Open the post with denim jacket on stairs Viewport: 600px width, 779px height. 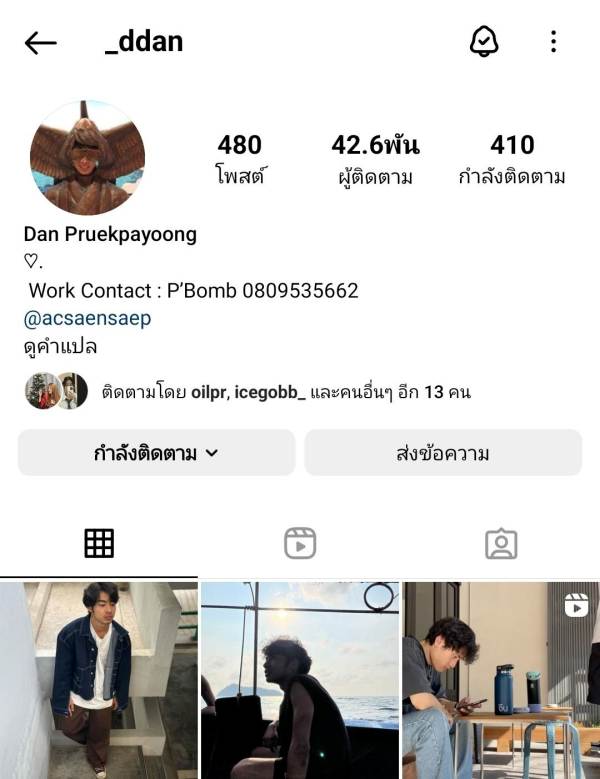[x=99, y=680]
